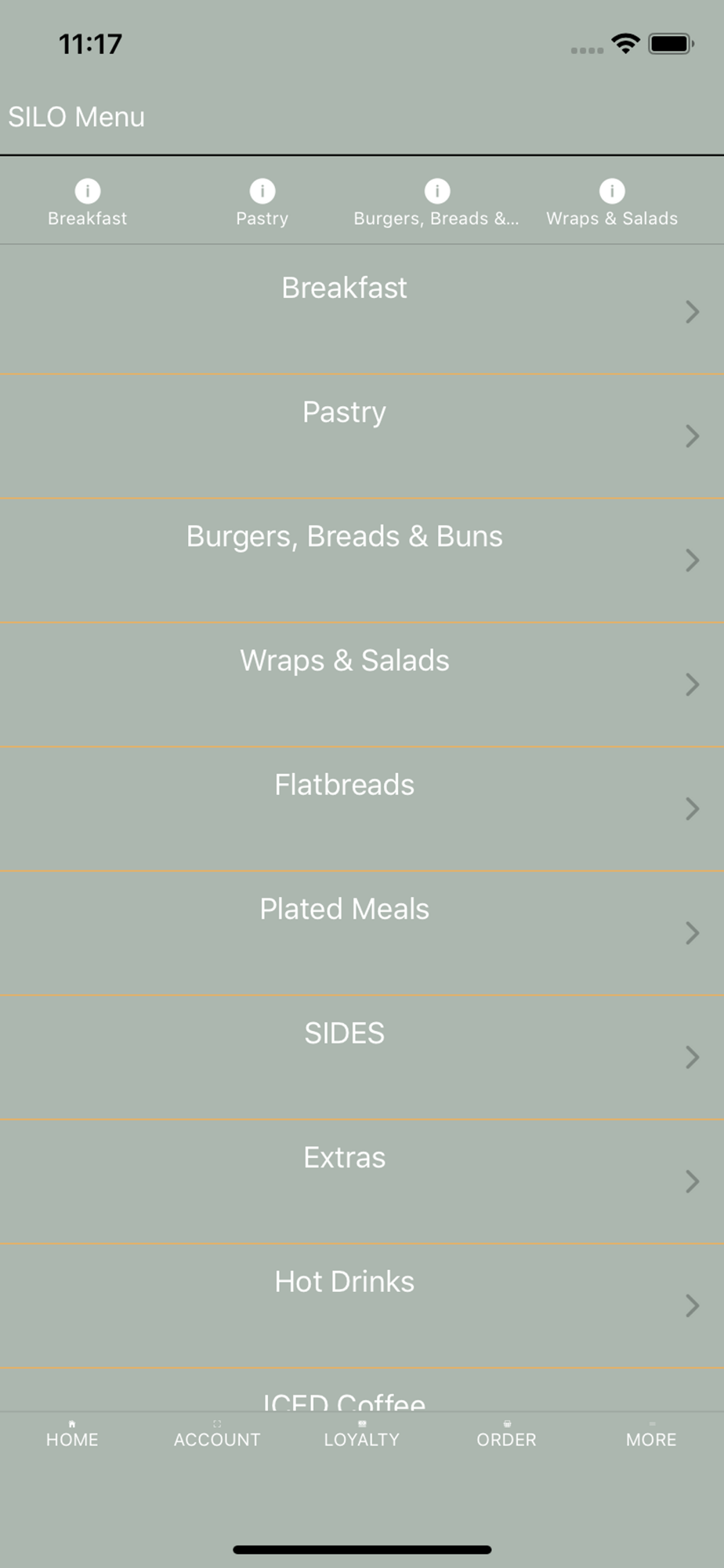
Task: Switch to the ACCOUNT tab
Action: pyautogui.click(x=217, y=1434)
